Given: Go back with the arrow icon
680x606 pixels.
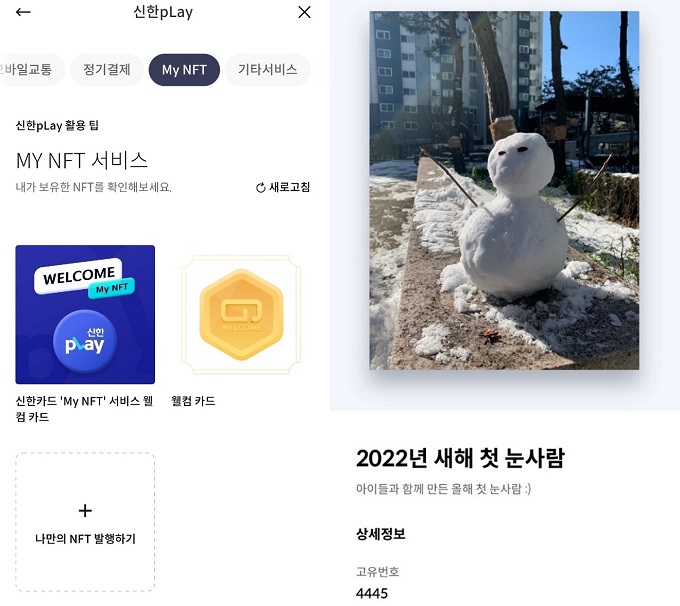Looking at the screenshot, I should point(23,12).
